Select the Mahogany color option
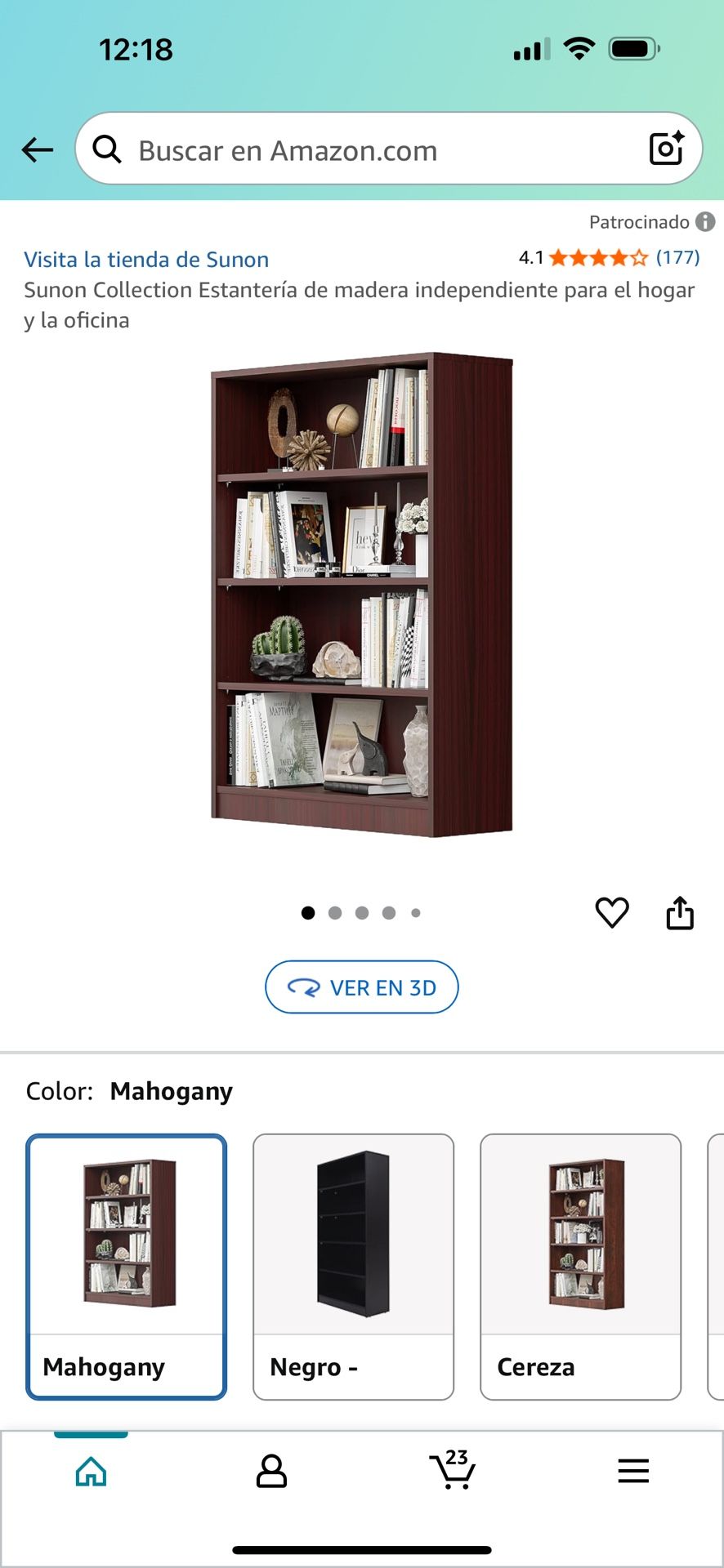 click(127, 1266)
